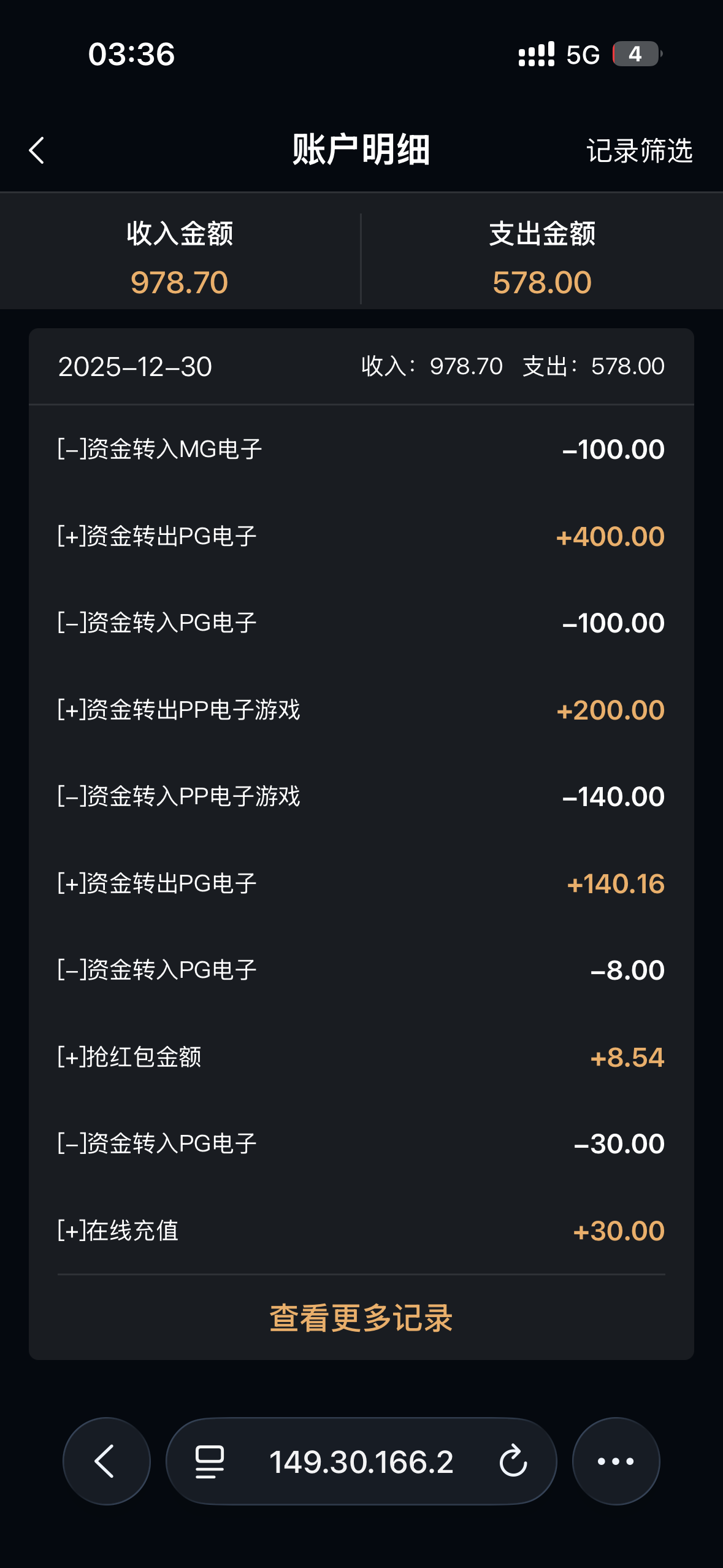This screenshot has width=723, height=1568.
Task: Open the page menu icon in address bar
Action: click(x=209, y=1461)
